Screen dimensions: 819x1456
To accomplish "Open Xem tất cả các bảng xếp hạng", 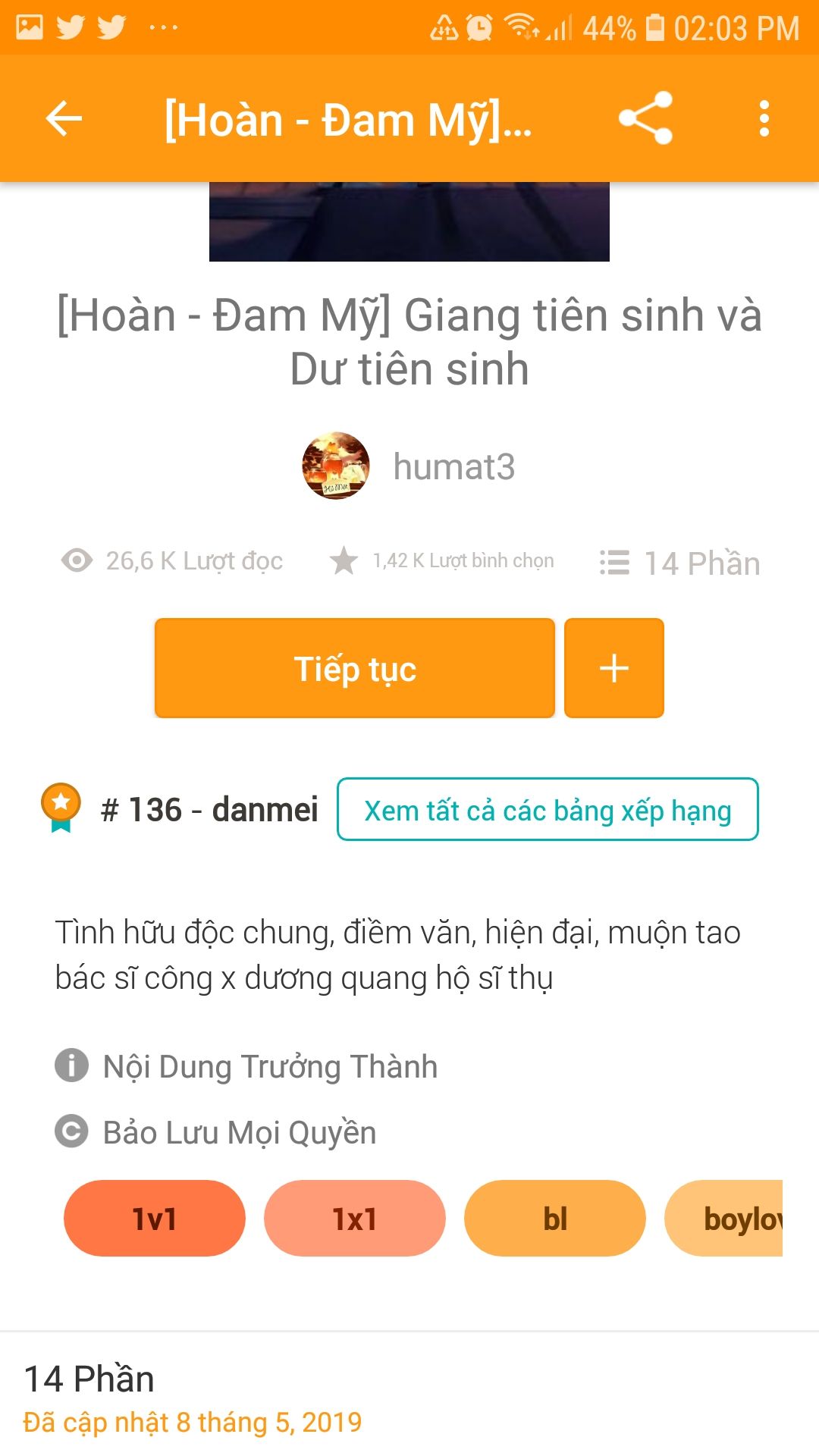I will tap(548, 809).
